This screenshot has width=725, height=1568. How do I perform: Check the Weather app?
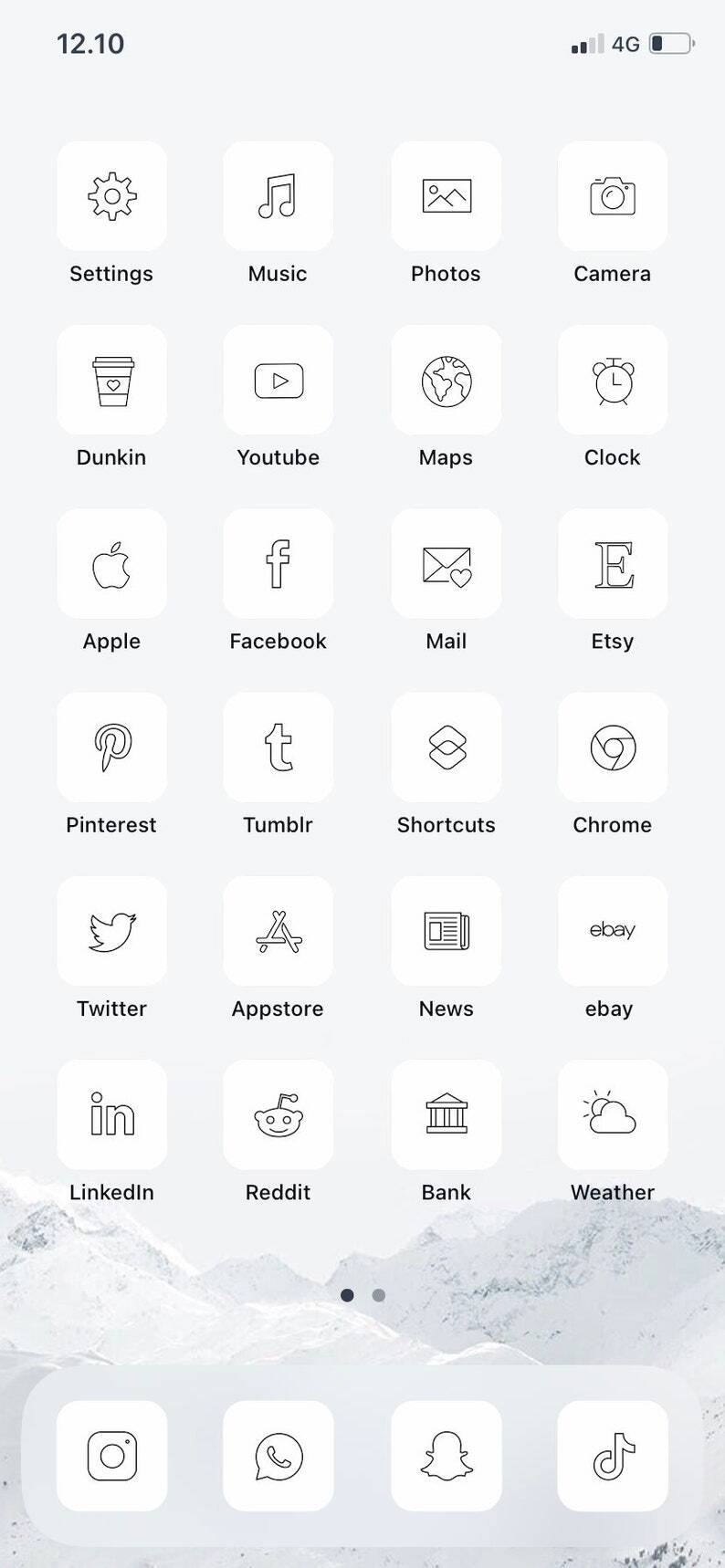click(612, 1115)
